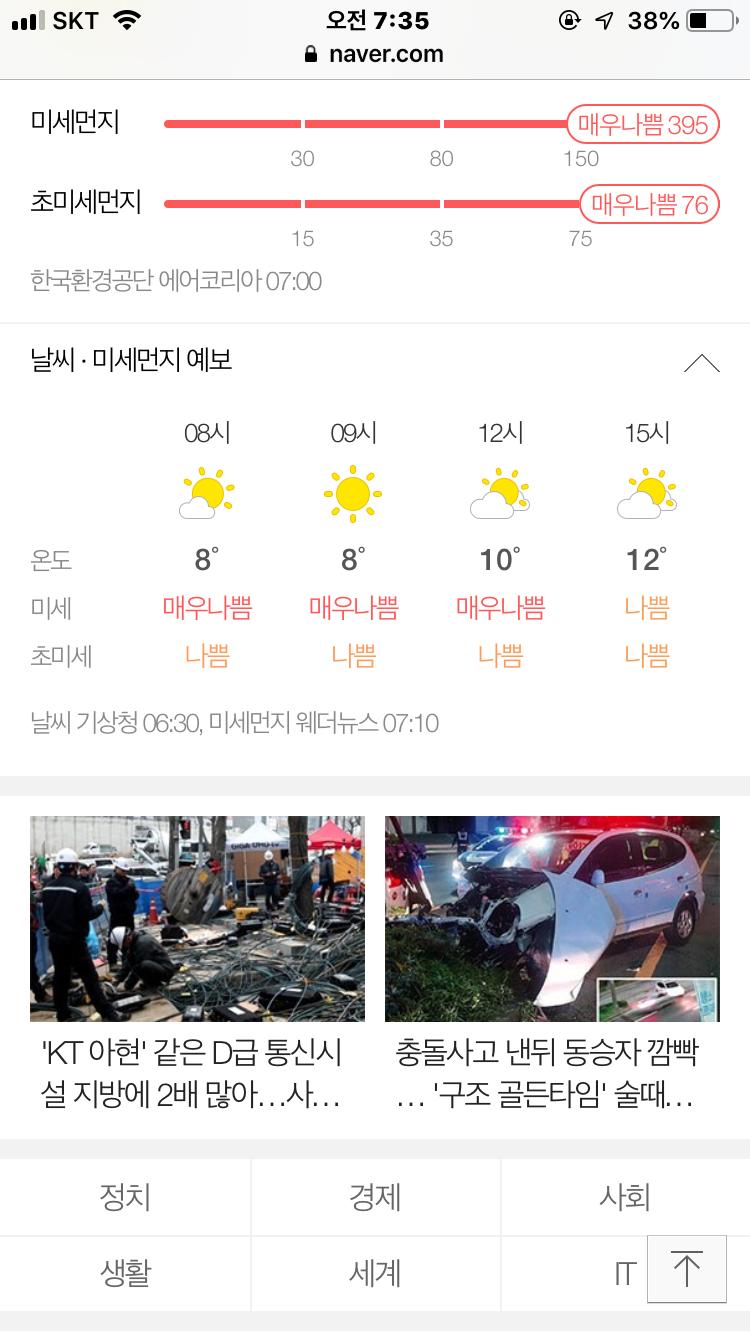The image size is (750, 1334).
Task: Tap the naver.com address bar
Action: (375, 54)
